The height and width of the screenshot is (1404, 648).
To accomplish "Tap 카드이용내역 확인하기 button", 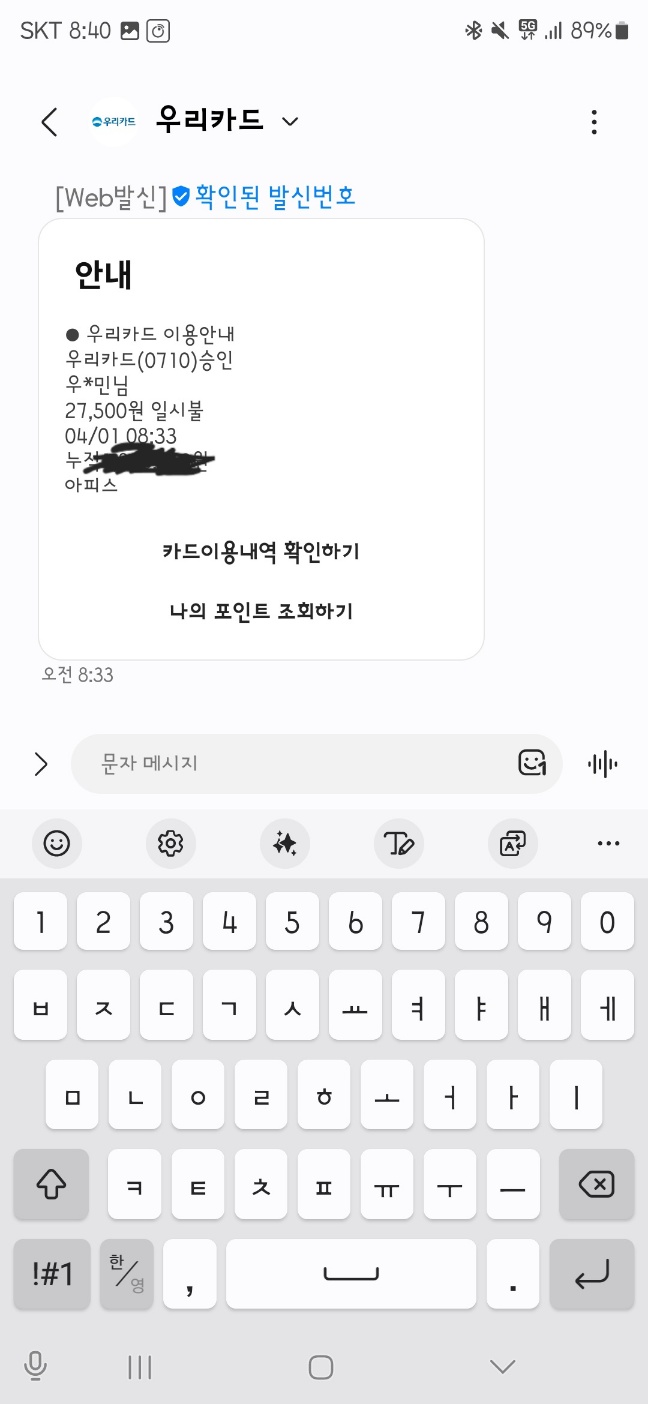I will 261,551.
